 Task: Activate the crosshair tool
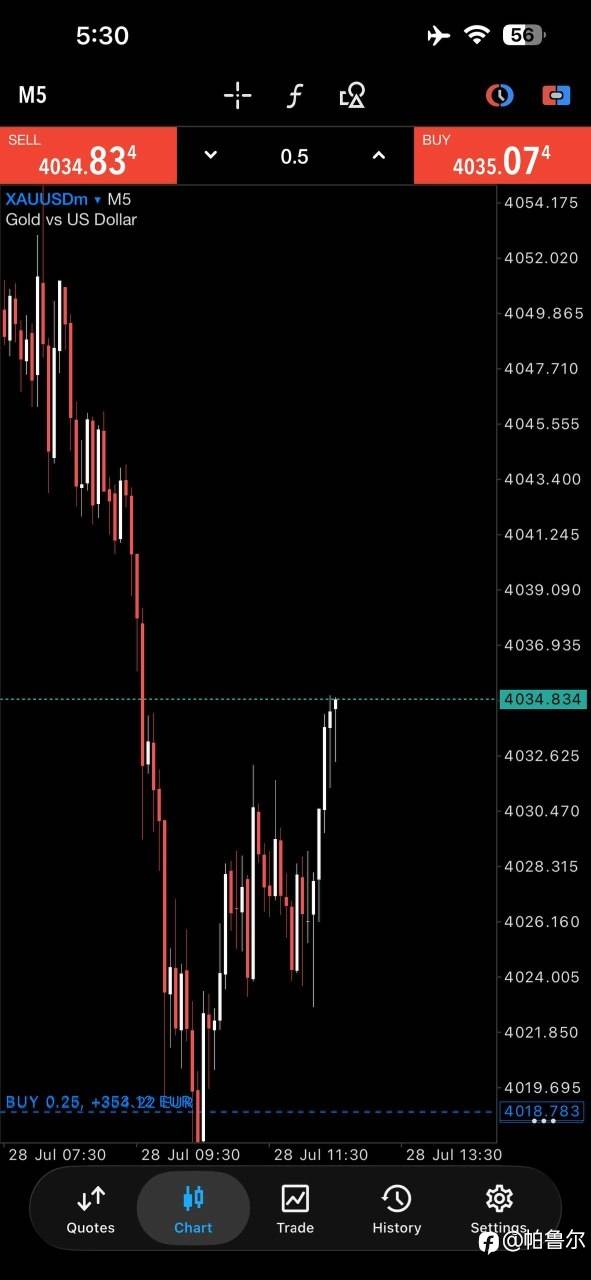tap(238, 96)
